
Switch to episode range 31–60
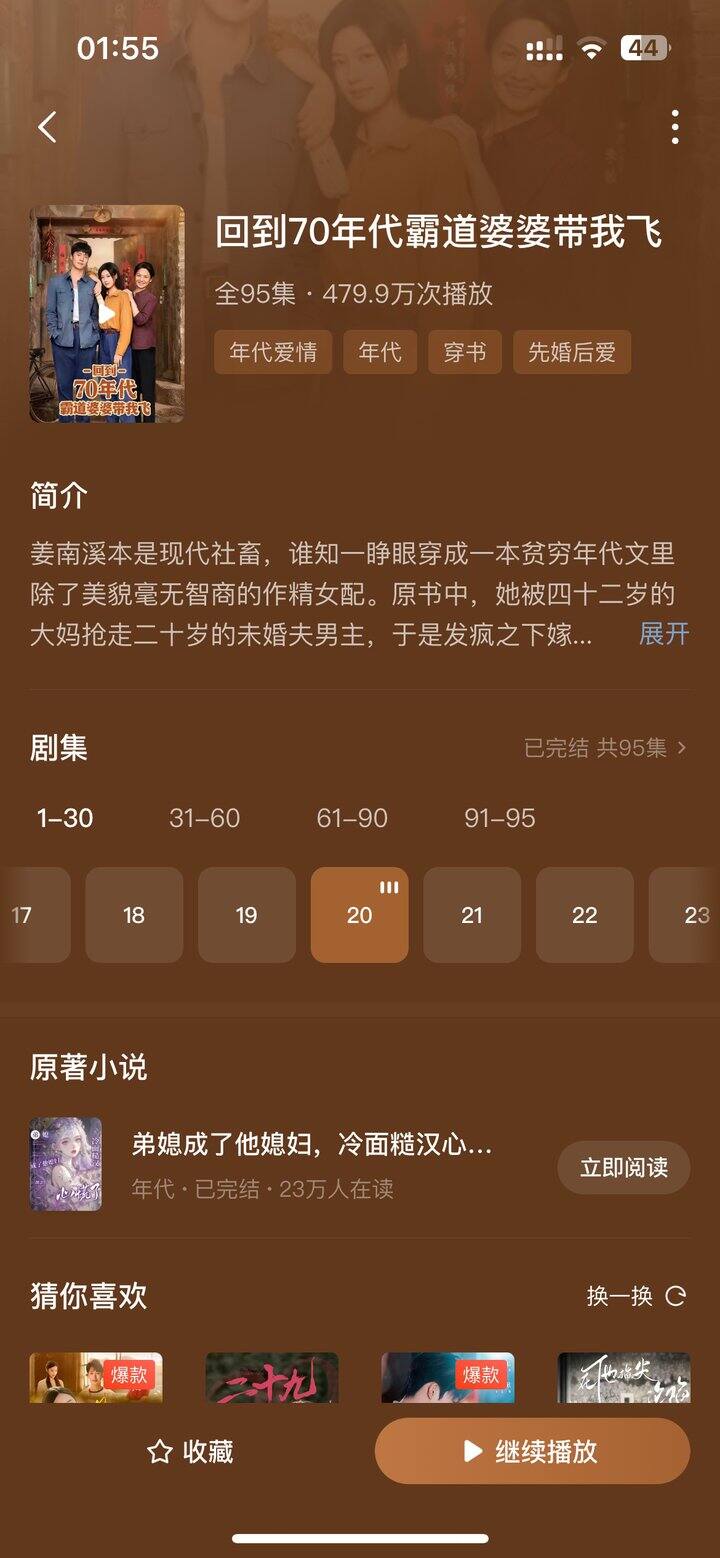pos(204,818)
